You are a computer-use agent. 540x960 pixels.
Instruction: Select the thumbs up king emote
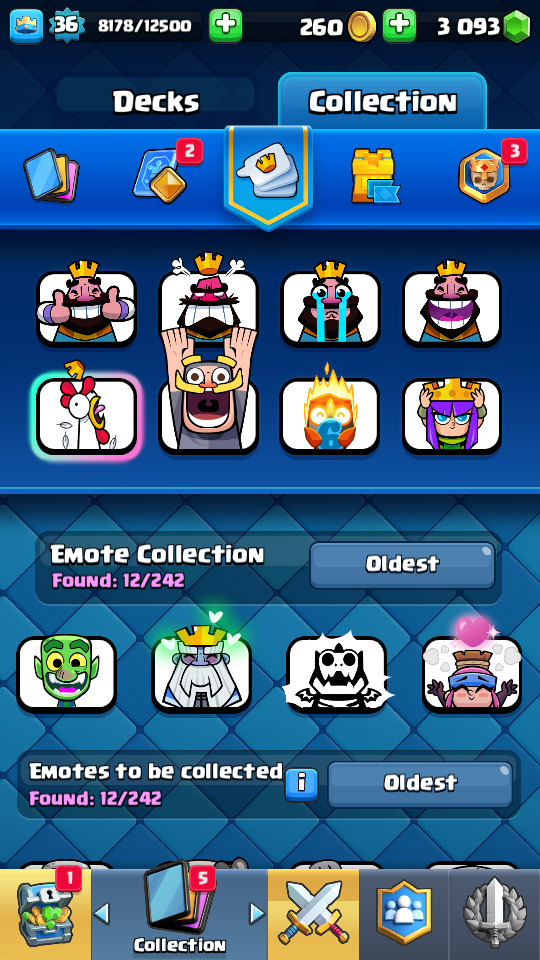(86, 306)
